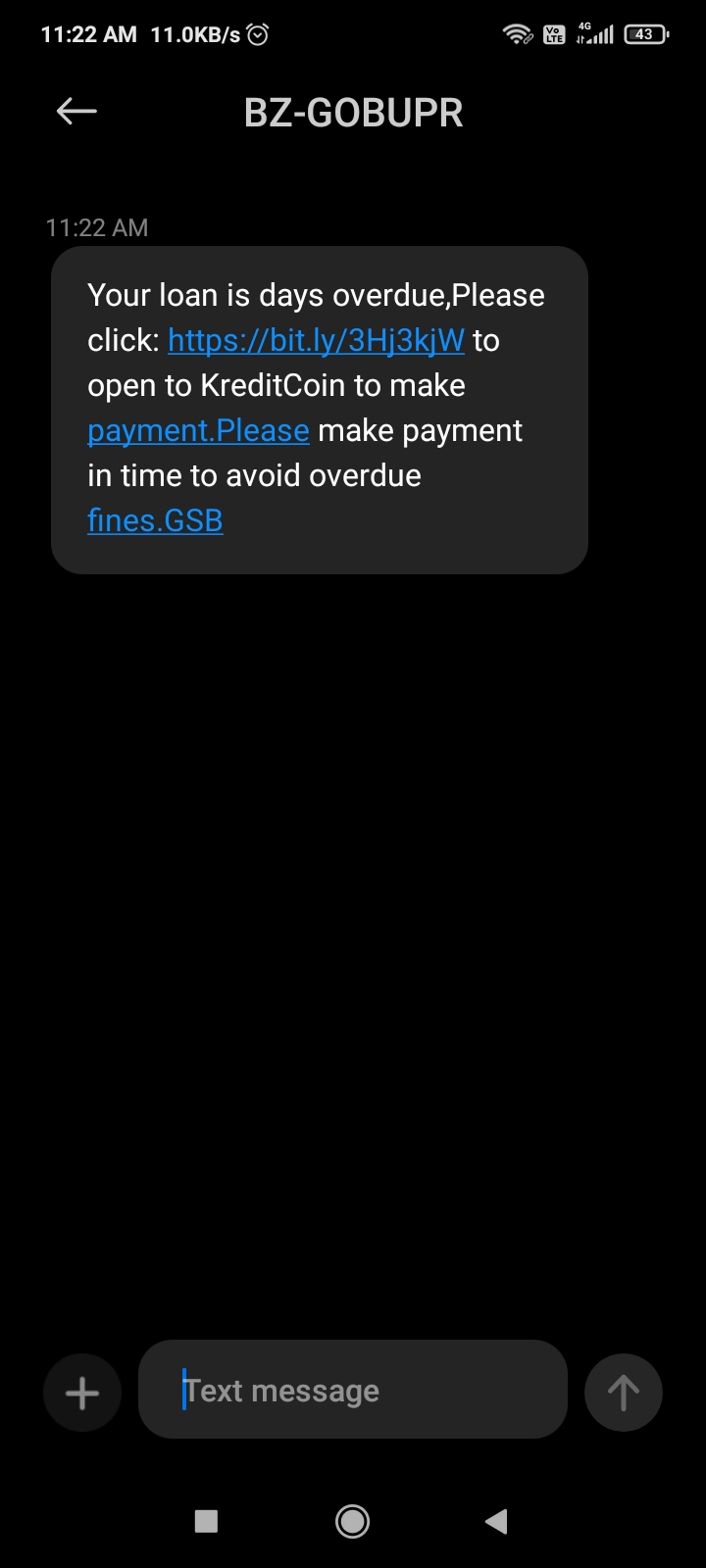Open the fines.GSB link
The height and width of the screenshot is (1568, 706).
click(155, 520)
